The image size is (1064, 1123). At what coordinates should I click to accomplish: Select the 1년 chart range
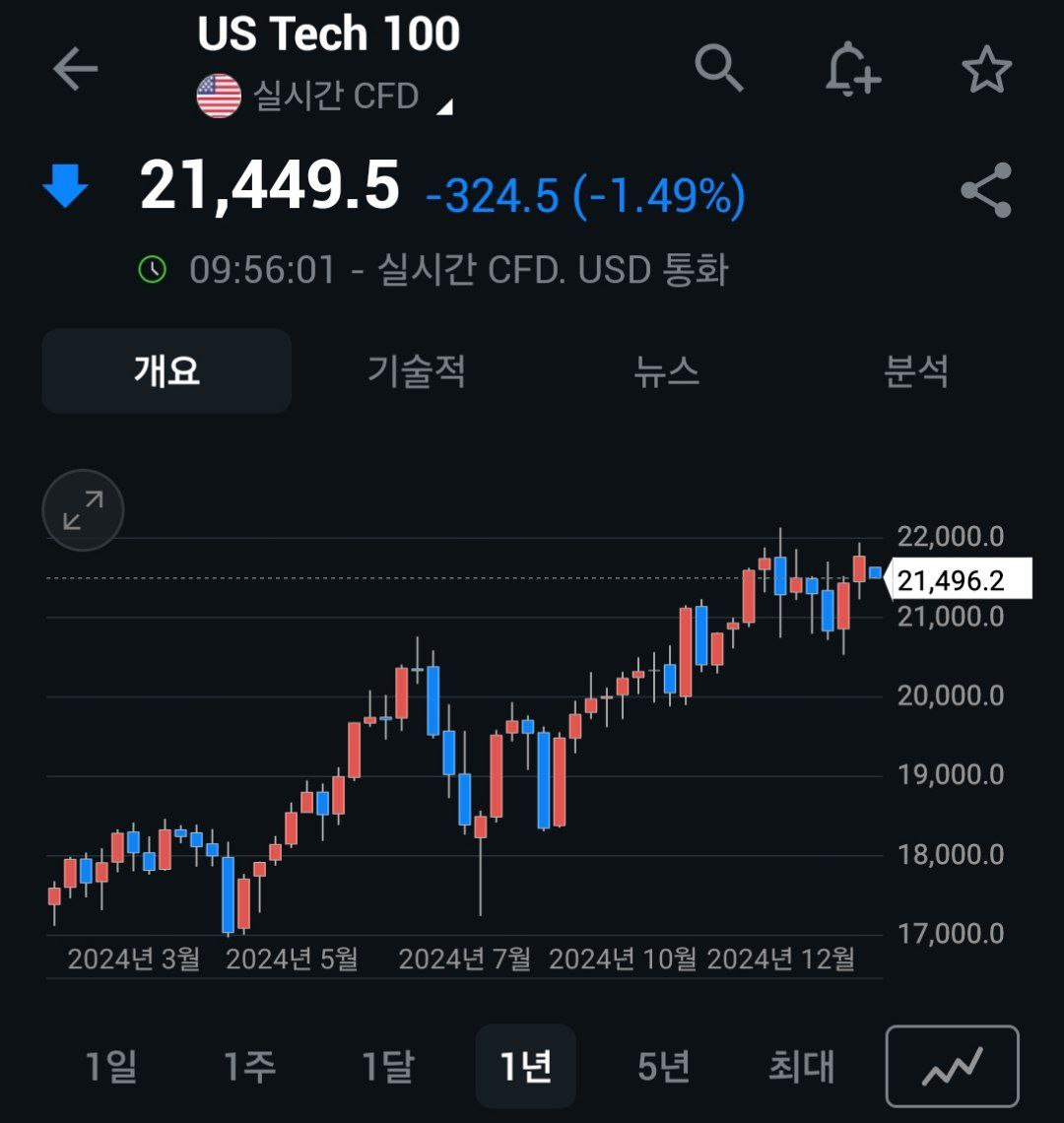coord(525,1067)
